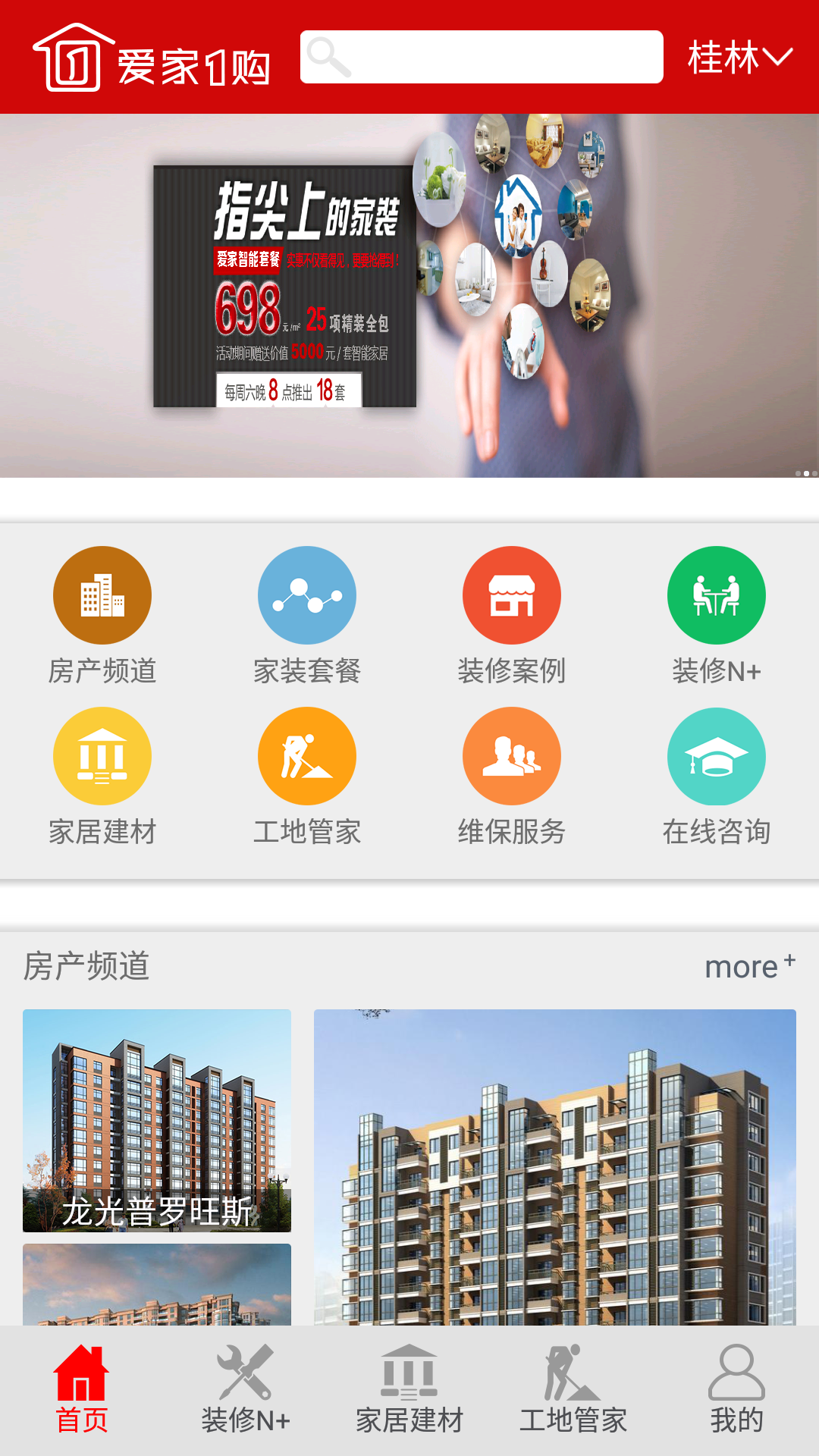Open the 桂林 city dropdown
Screen dimensions: 819x1456
coord(739,58)
